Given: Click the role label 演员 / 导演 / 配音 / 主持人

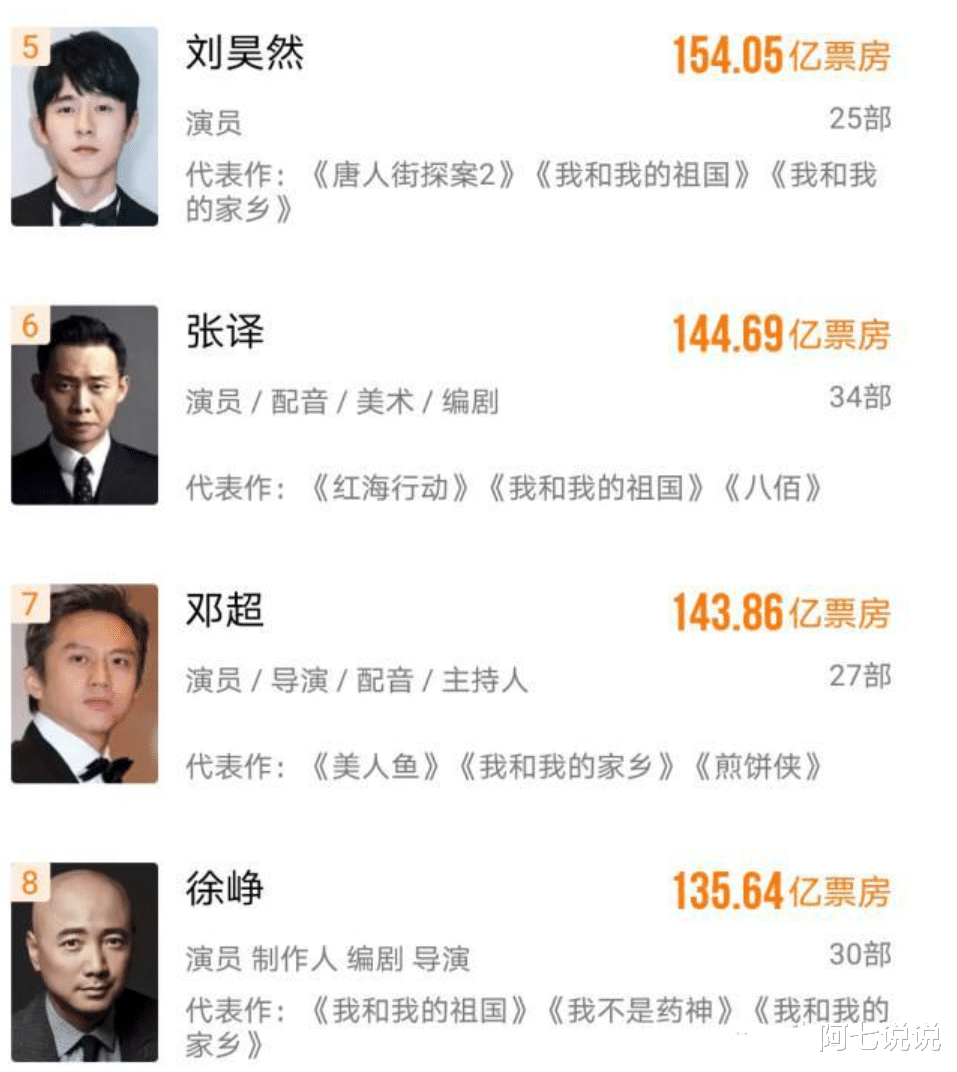Looking at the screenshot, I should coord(355,678).
